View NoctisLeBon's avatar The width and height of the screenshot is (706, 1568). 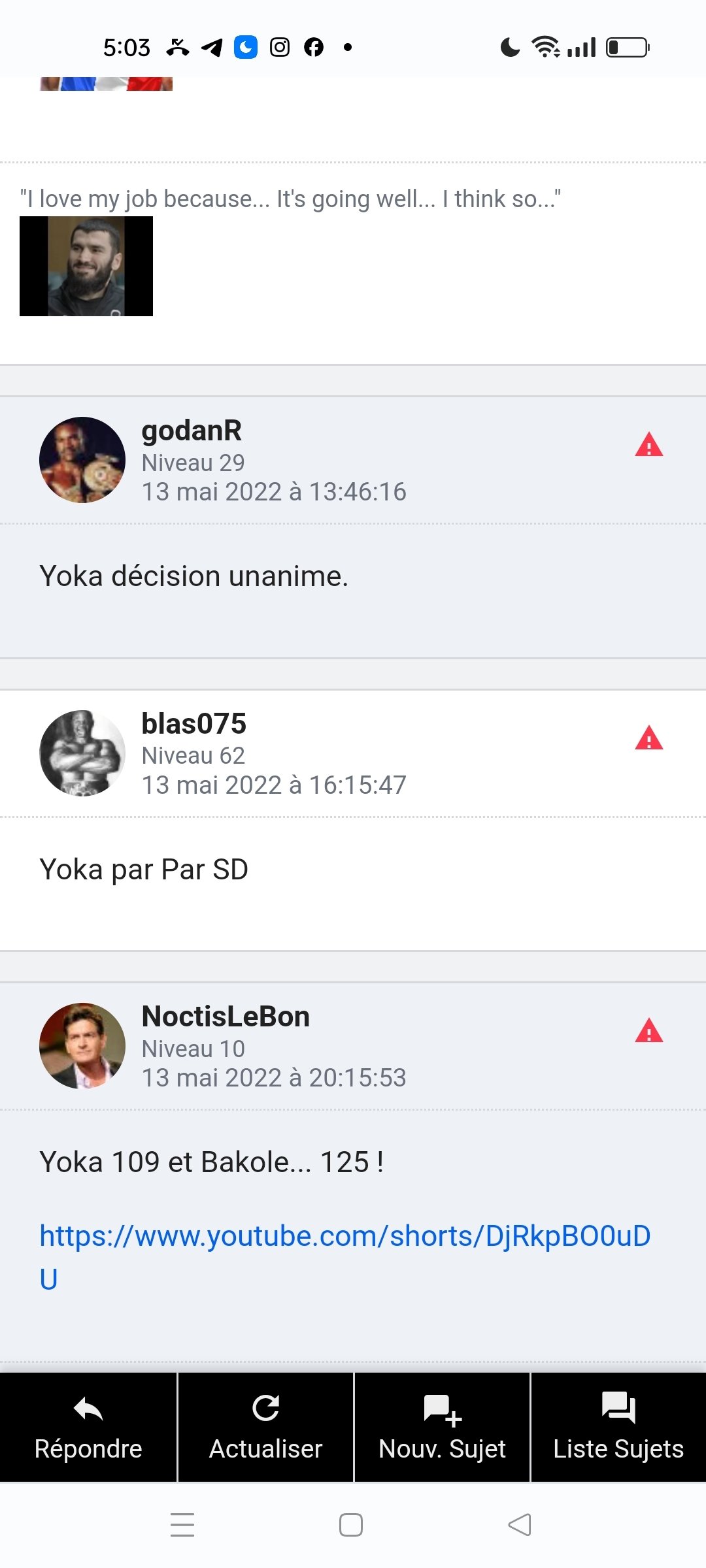[x=82, y=1046]
